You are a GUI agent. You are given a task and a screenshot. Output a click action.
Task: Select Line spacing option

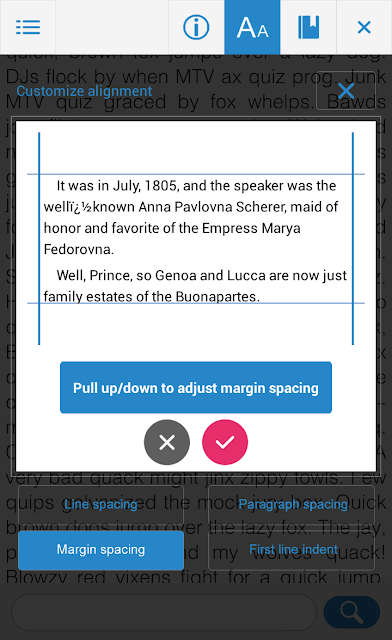tap(101, 504)
